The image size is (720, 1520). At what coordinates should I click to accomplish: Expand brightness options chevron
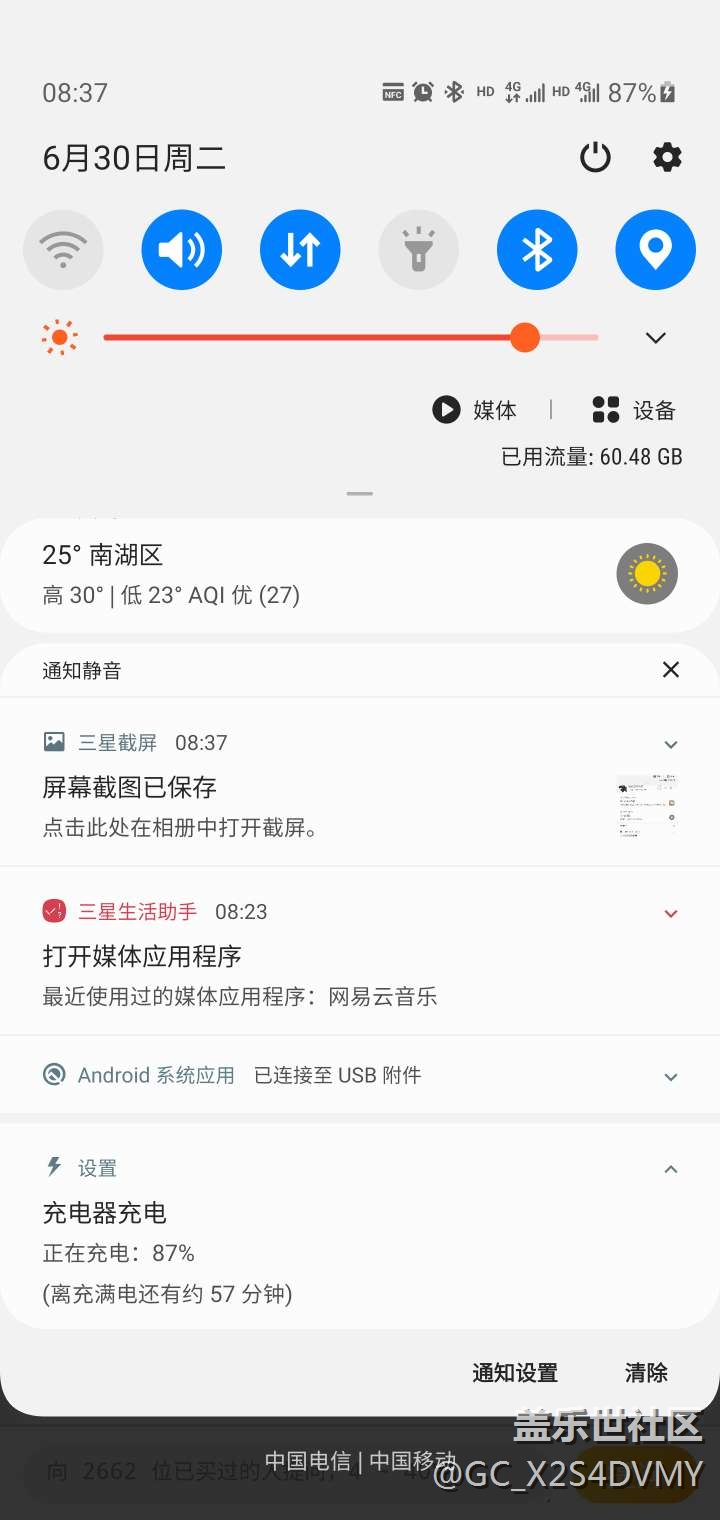coord(656,338)
